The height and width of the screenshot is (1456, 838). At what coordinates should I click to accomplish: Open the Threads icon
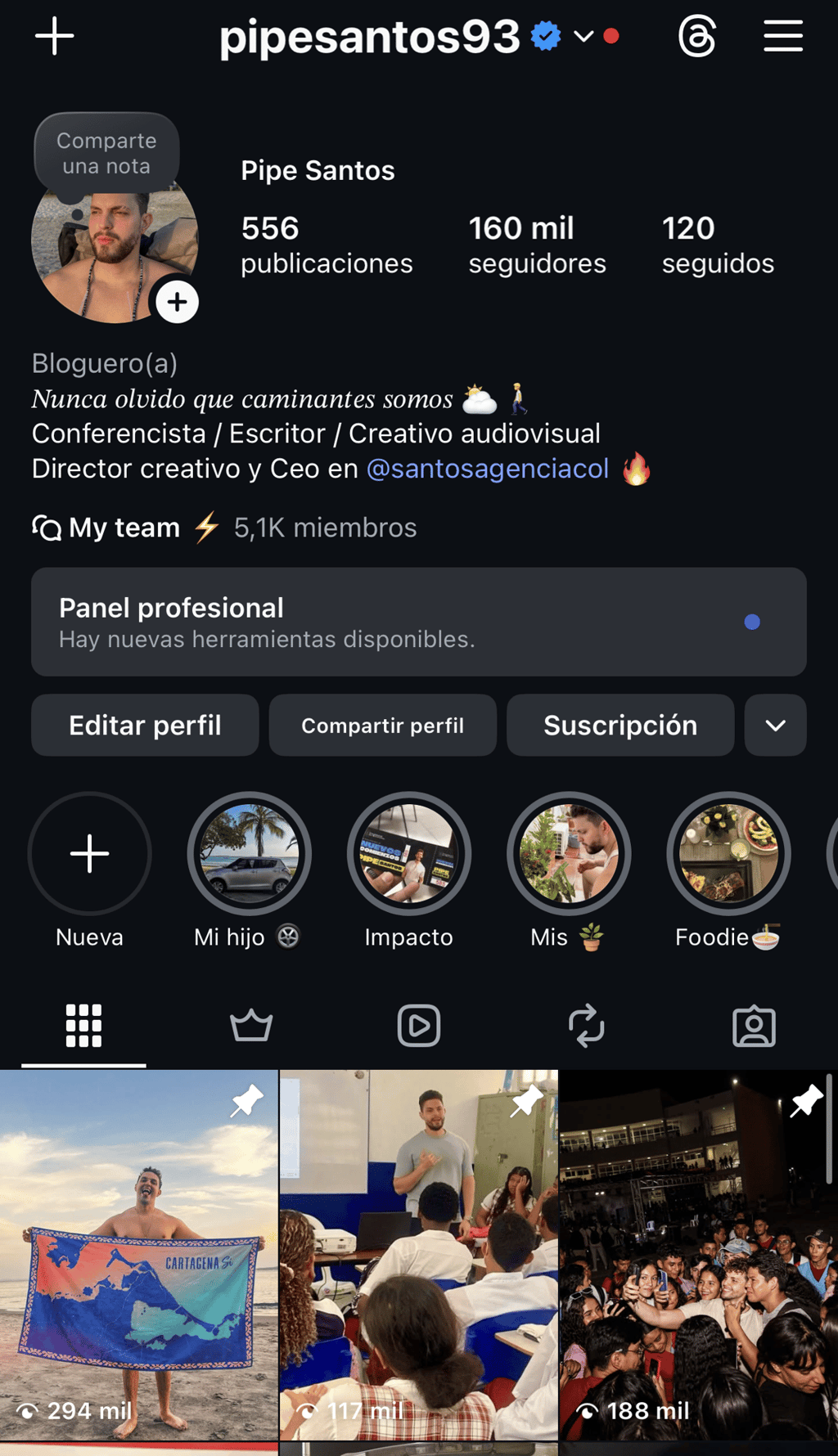[x=697, y=37]
